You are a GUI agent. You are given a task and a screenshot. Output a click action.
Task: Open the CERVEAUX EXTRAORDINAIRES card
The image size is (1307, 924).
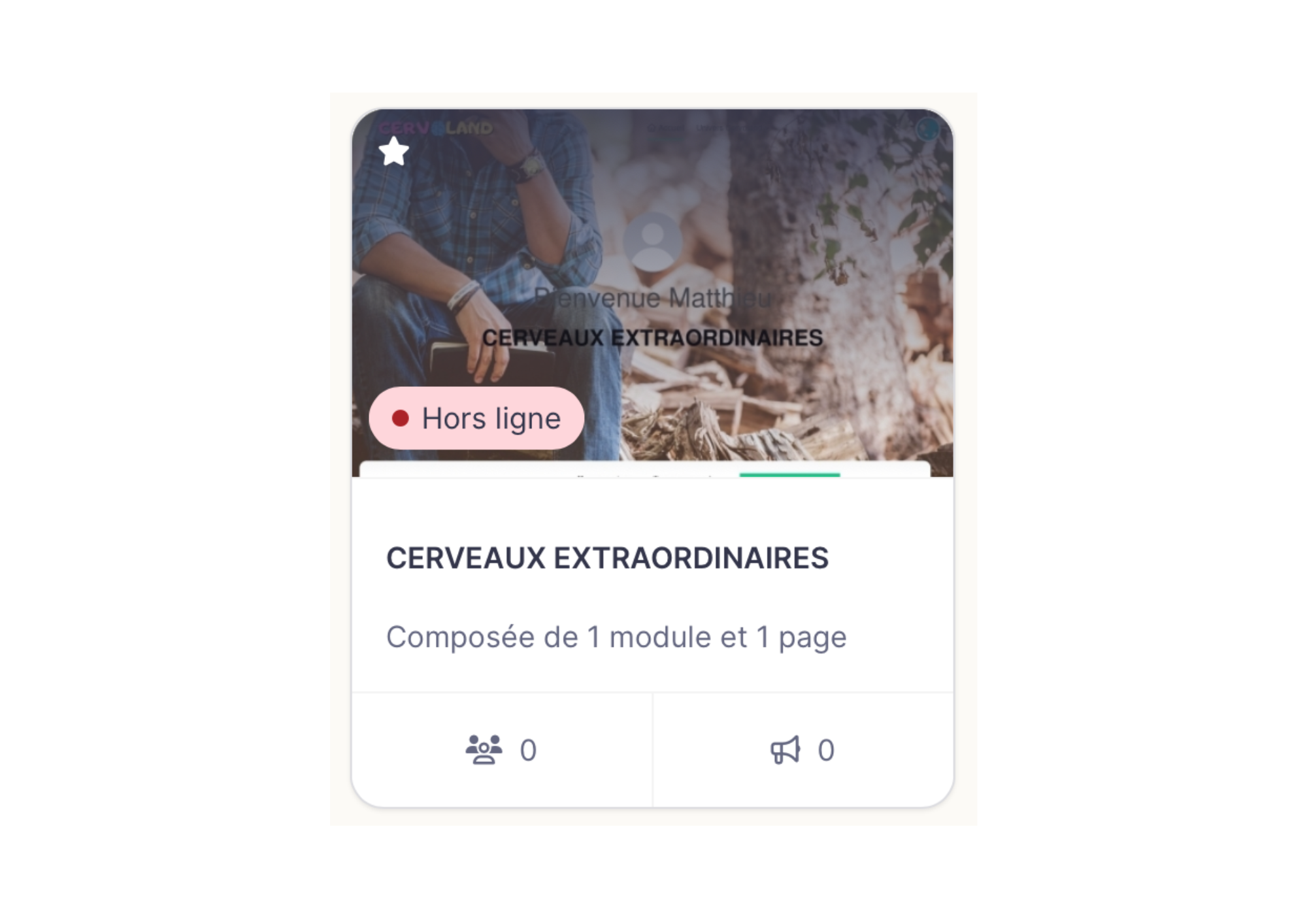(x=607, y=558)
